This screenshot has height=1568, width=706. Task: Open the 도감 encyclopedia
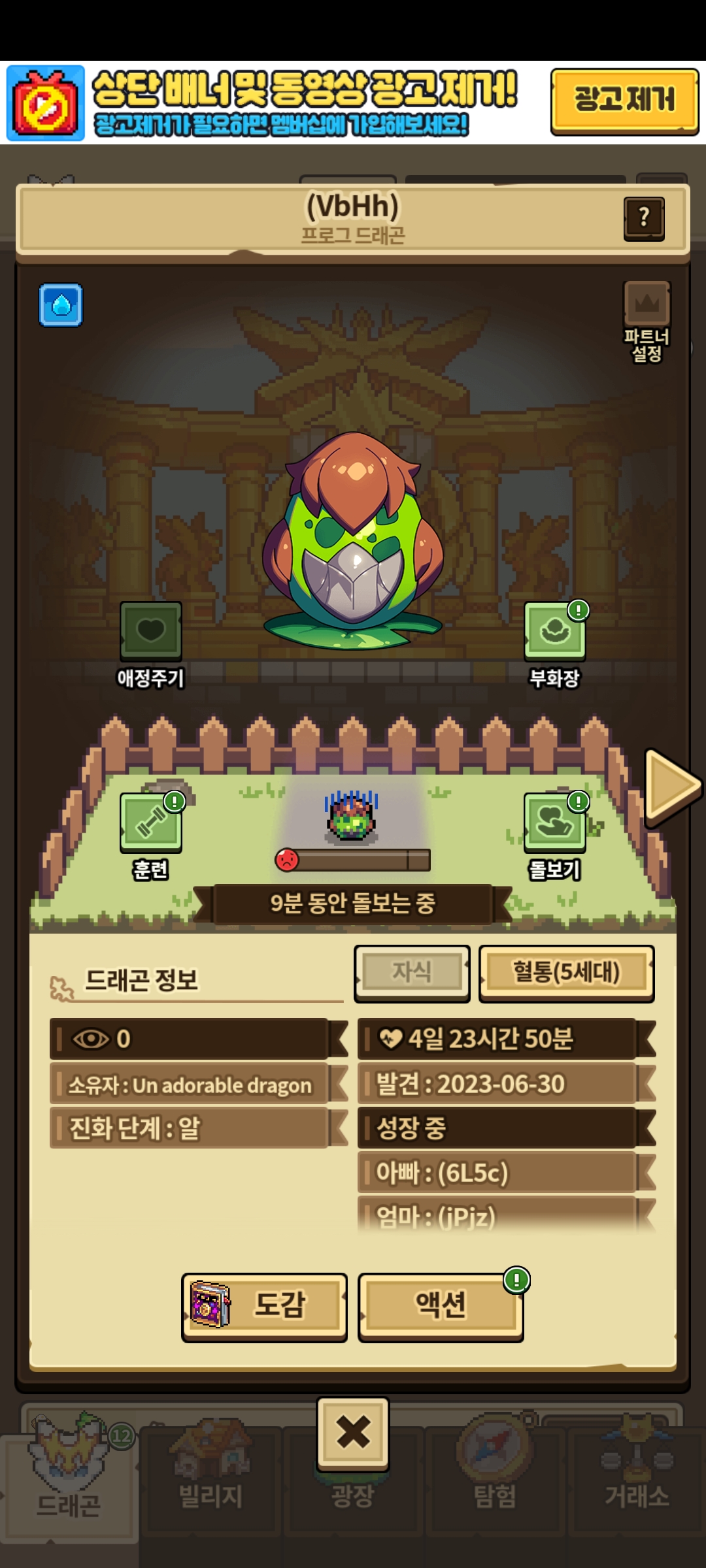click(264, 1306)
